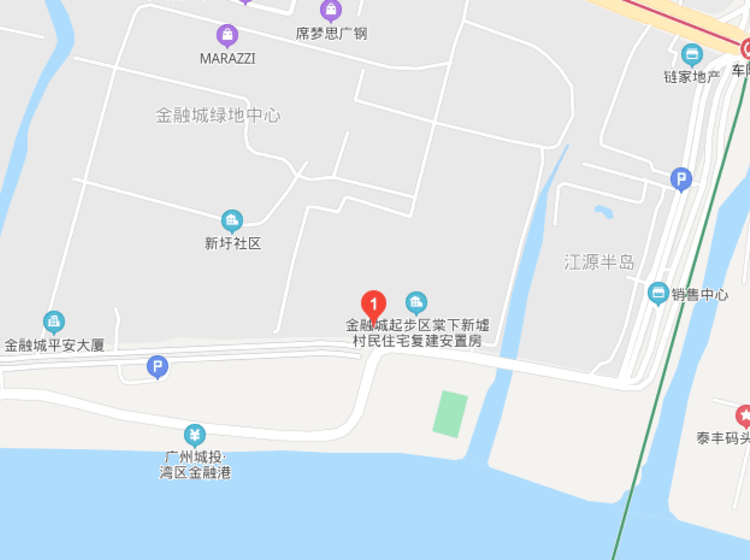Tap the red marker numbered 1
Image resolution: width=750 pixels, height=560 pixels.
(373, 304)
